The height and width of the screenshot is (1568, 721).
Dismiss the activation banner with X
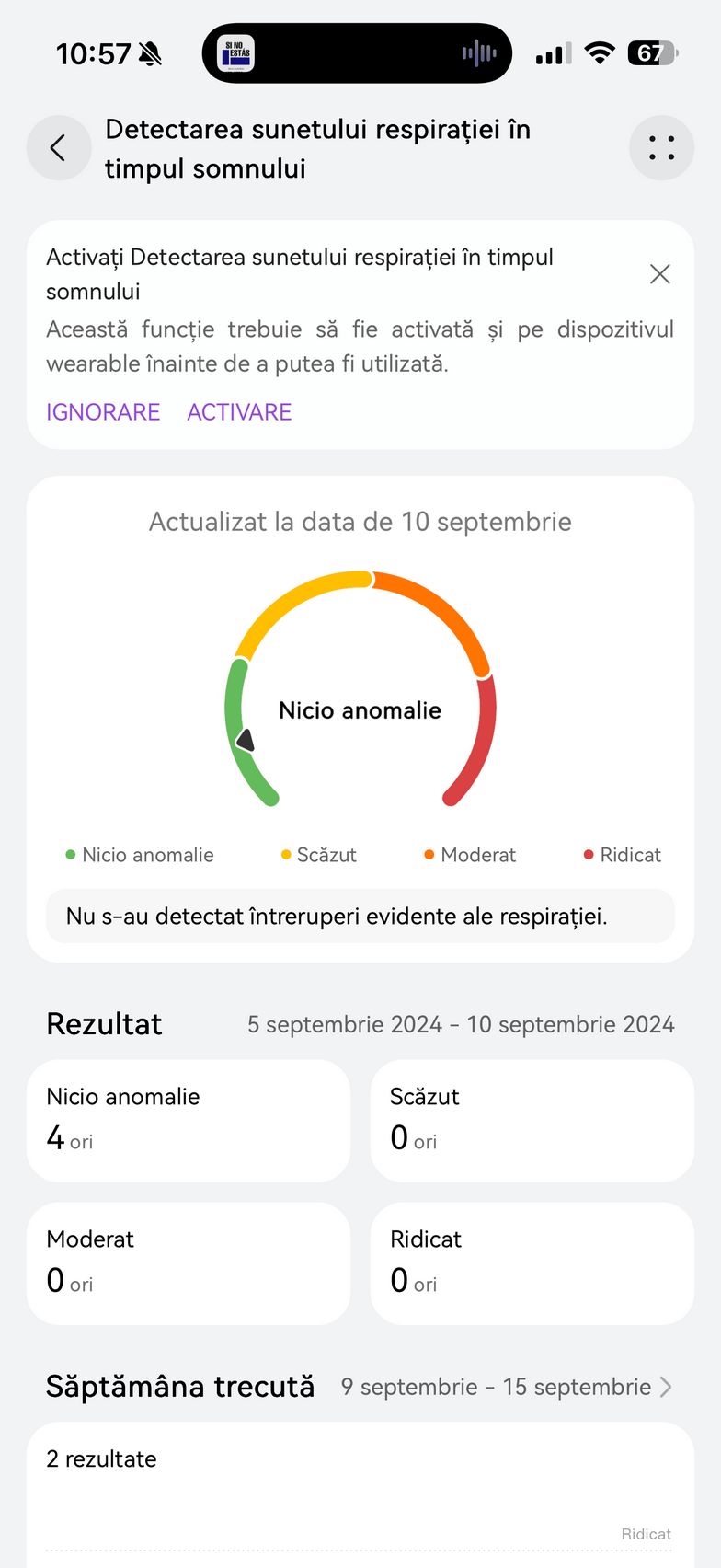[x=659, y=274]
